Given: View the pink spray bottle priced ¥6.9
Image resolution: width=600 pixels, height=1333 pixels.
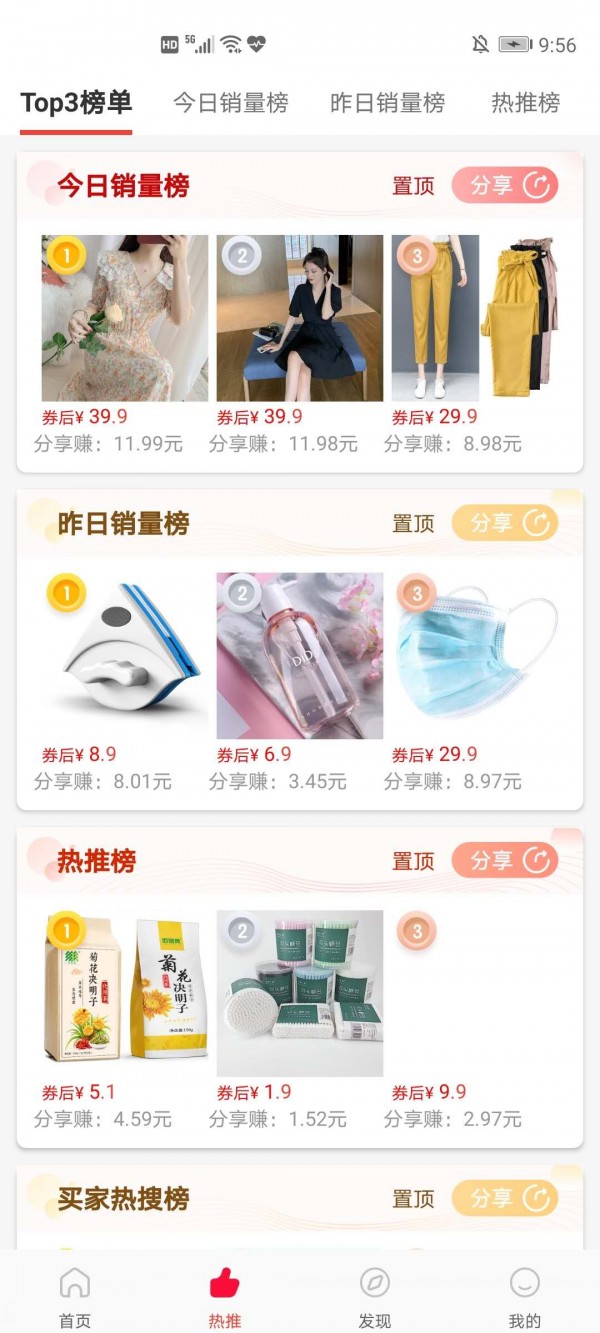Looking at the screenshot, I should click(x=300, y=655).
